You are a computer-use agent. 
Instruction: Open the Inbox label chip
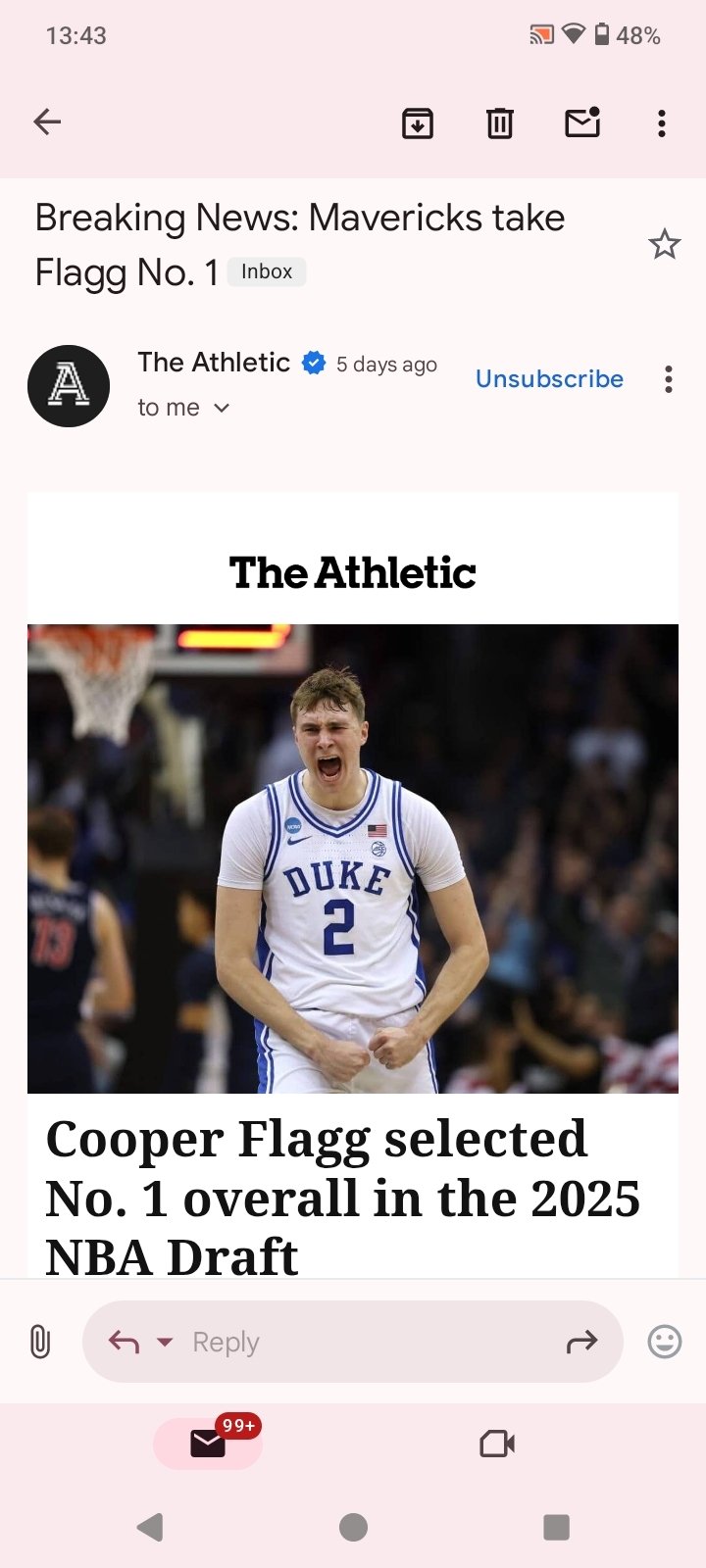click(267, 271)
